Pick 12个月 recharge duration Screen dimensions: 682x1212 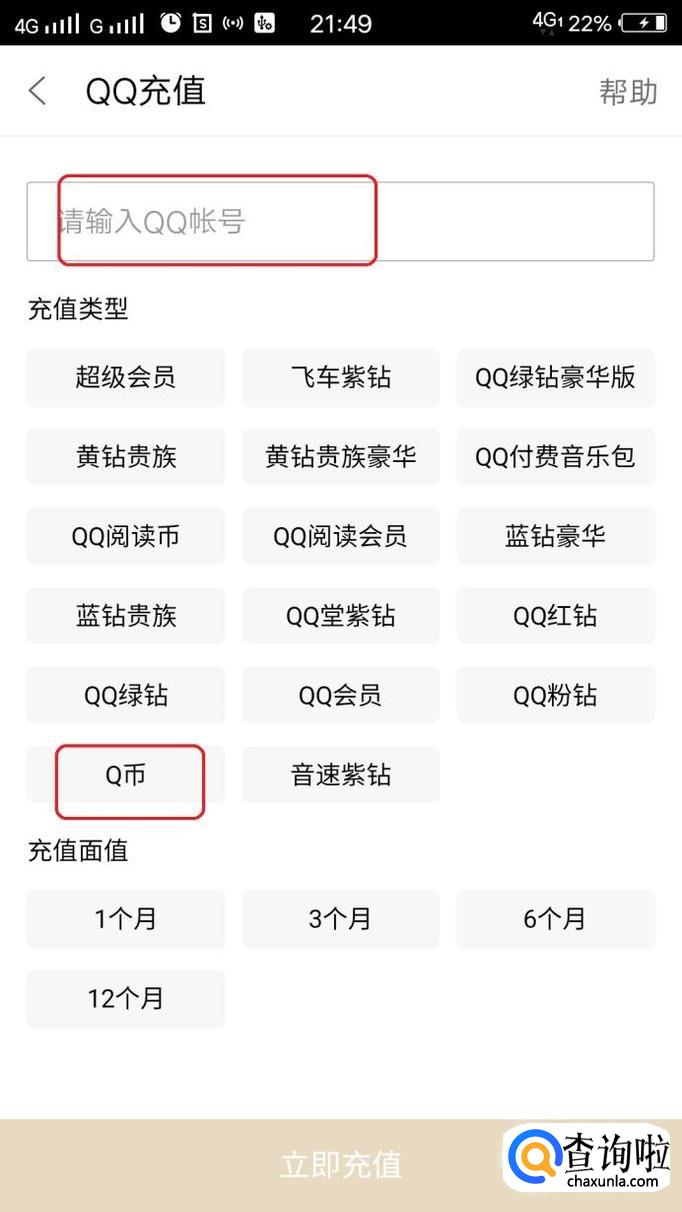pyautogui.click(x=126, y=998)
